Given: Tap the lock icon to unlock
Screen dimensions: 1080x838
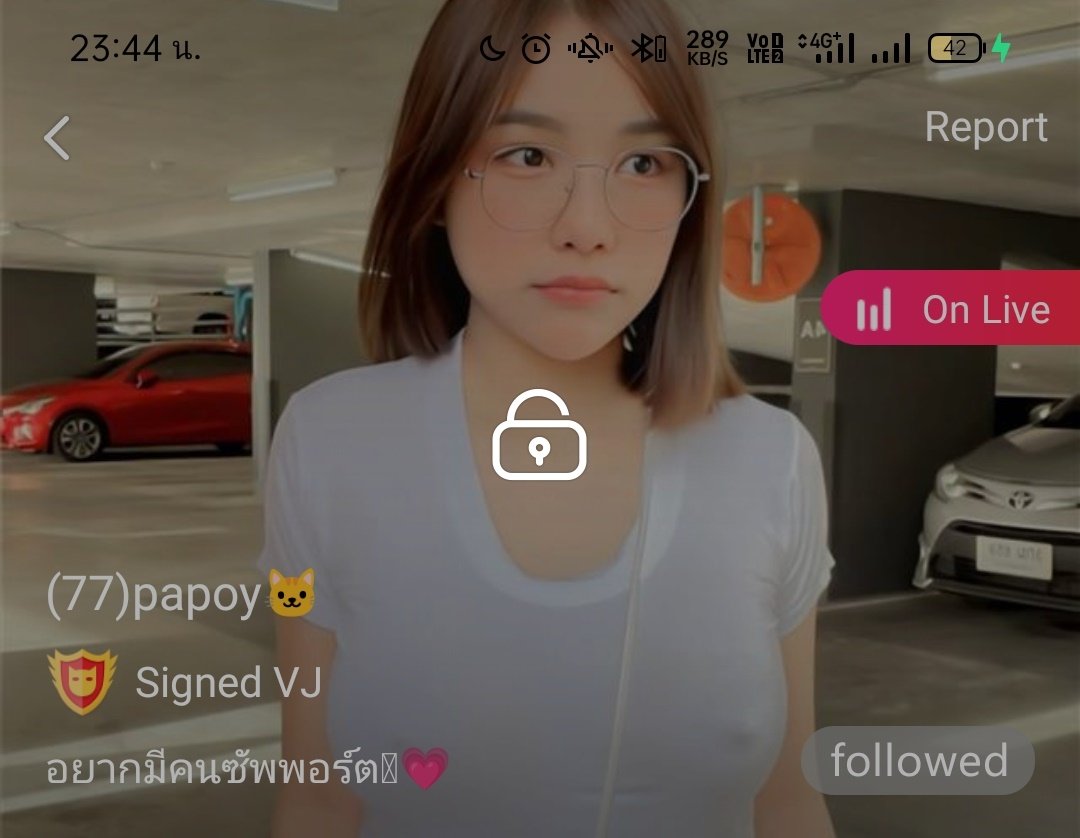Looking at the screenshot, I should [x=539, y=436].
